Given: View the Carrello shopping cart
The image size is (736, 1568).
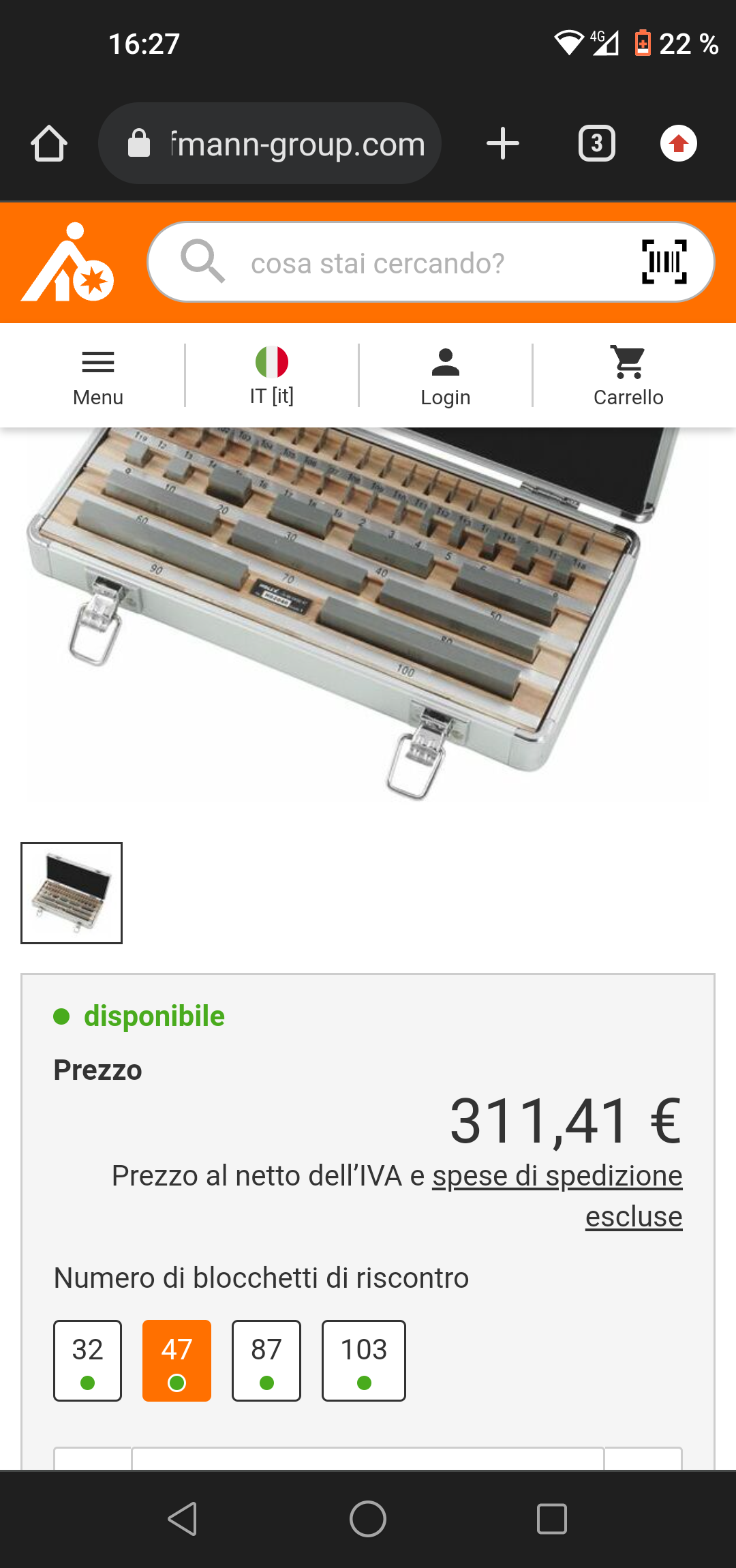Looking at the screenshot, I should coord(628,376).
